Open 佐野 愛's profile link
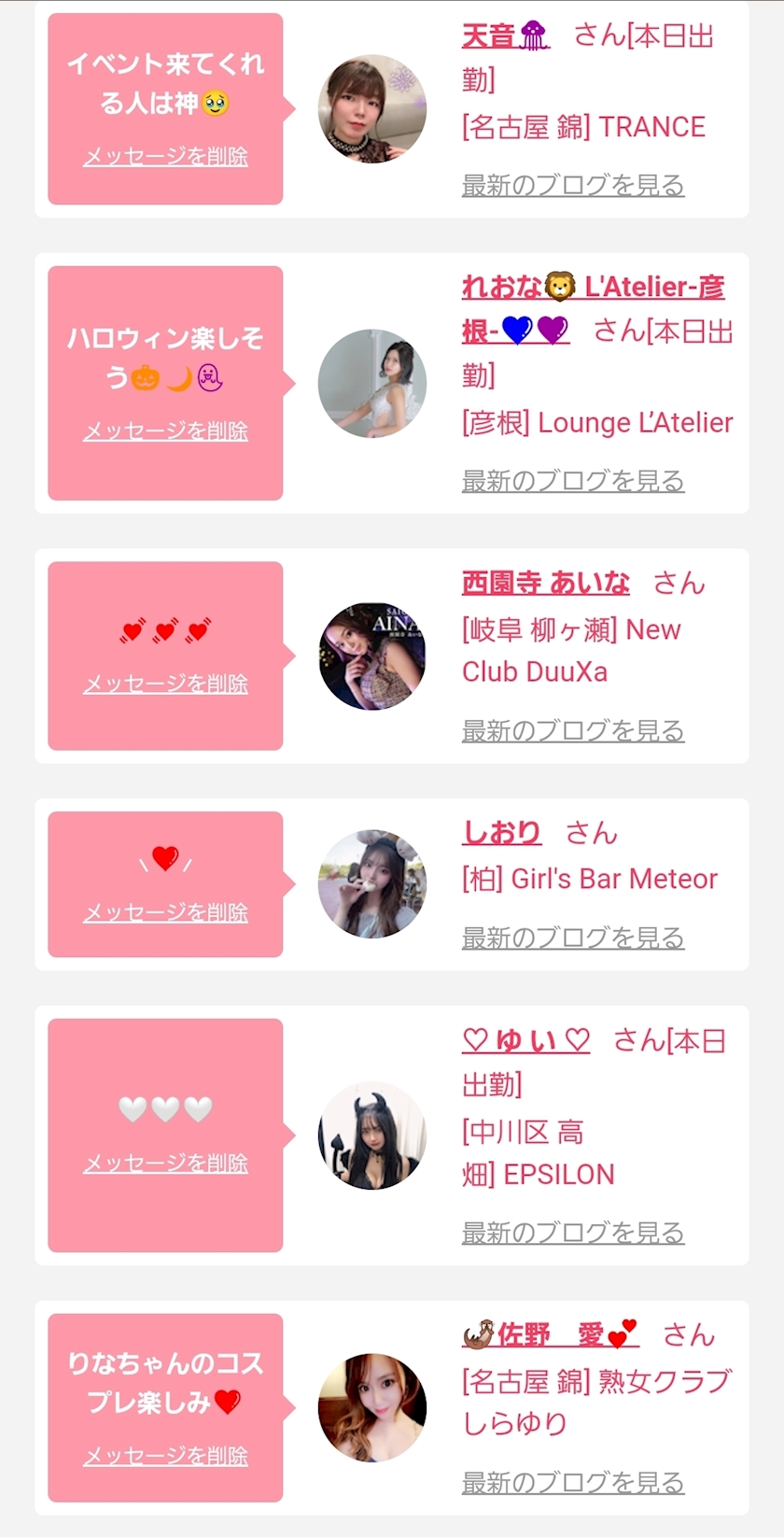The width and height of the screenshot is (784, 1538). 551,1335
